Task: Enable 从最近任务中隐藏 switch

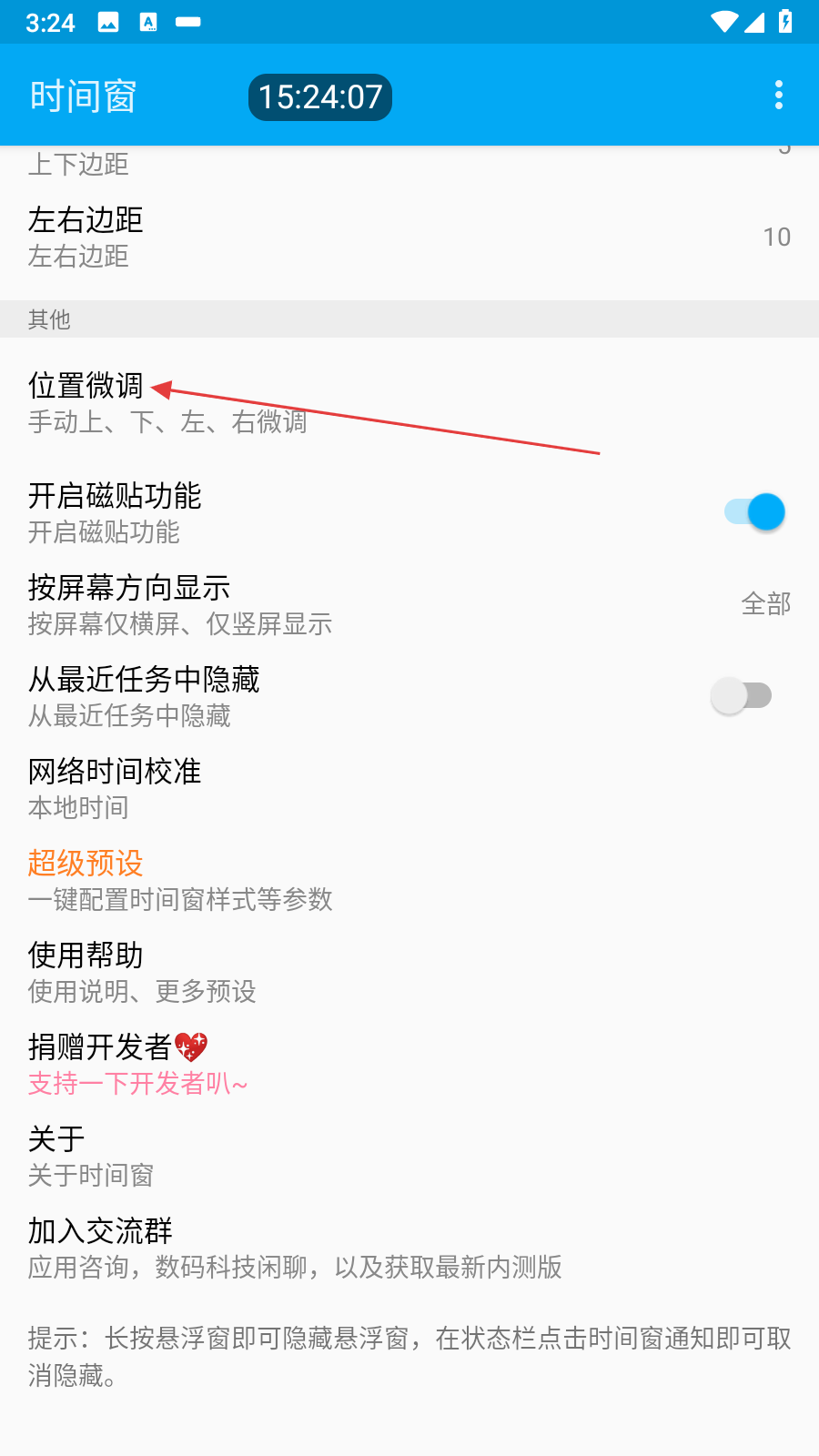Action: [x=741, y=696]
